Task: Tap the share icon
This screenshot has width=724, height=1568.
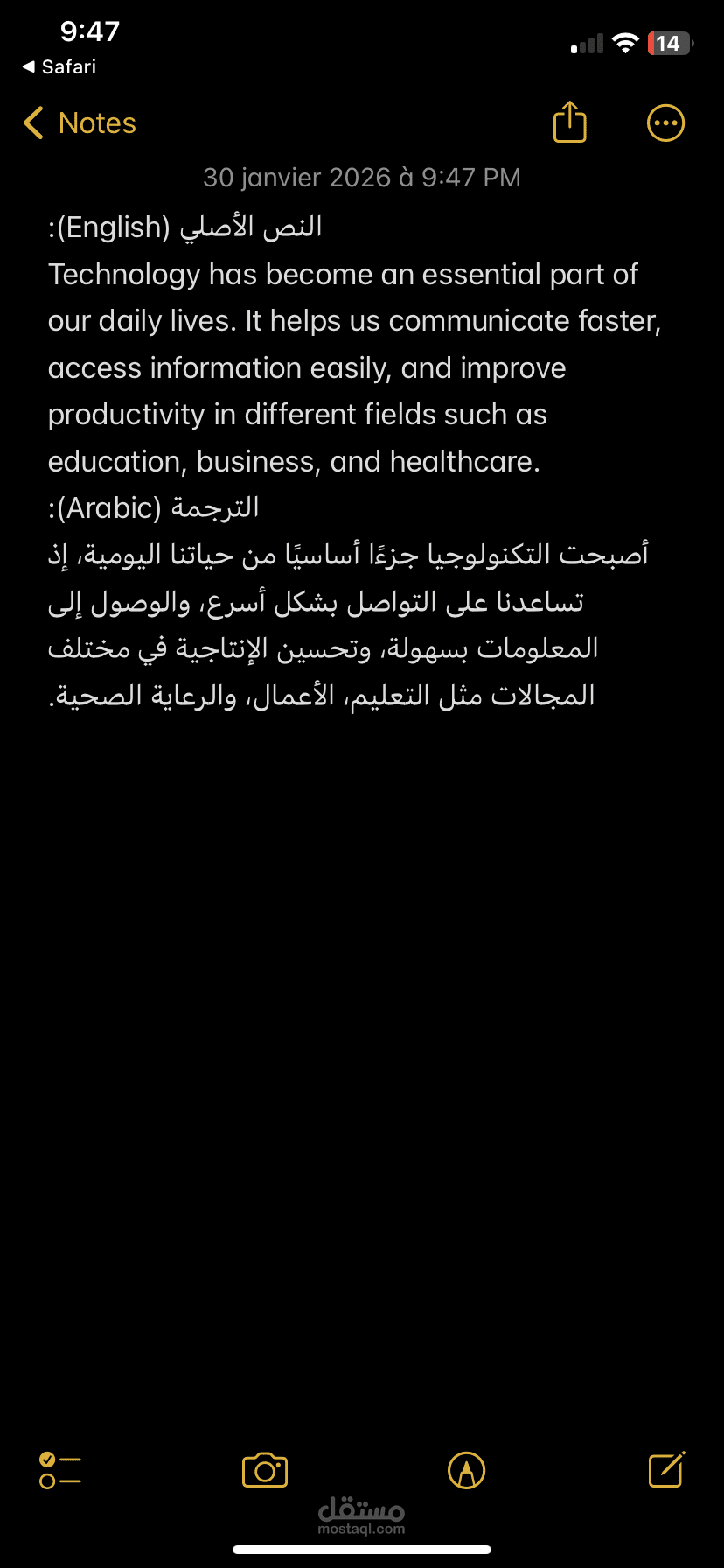Action: [569, 122]
